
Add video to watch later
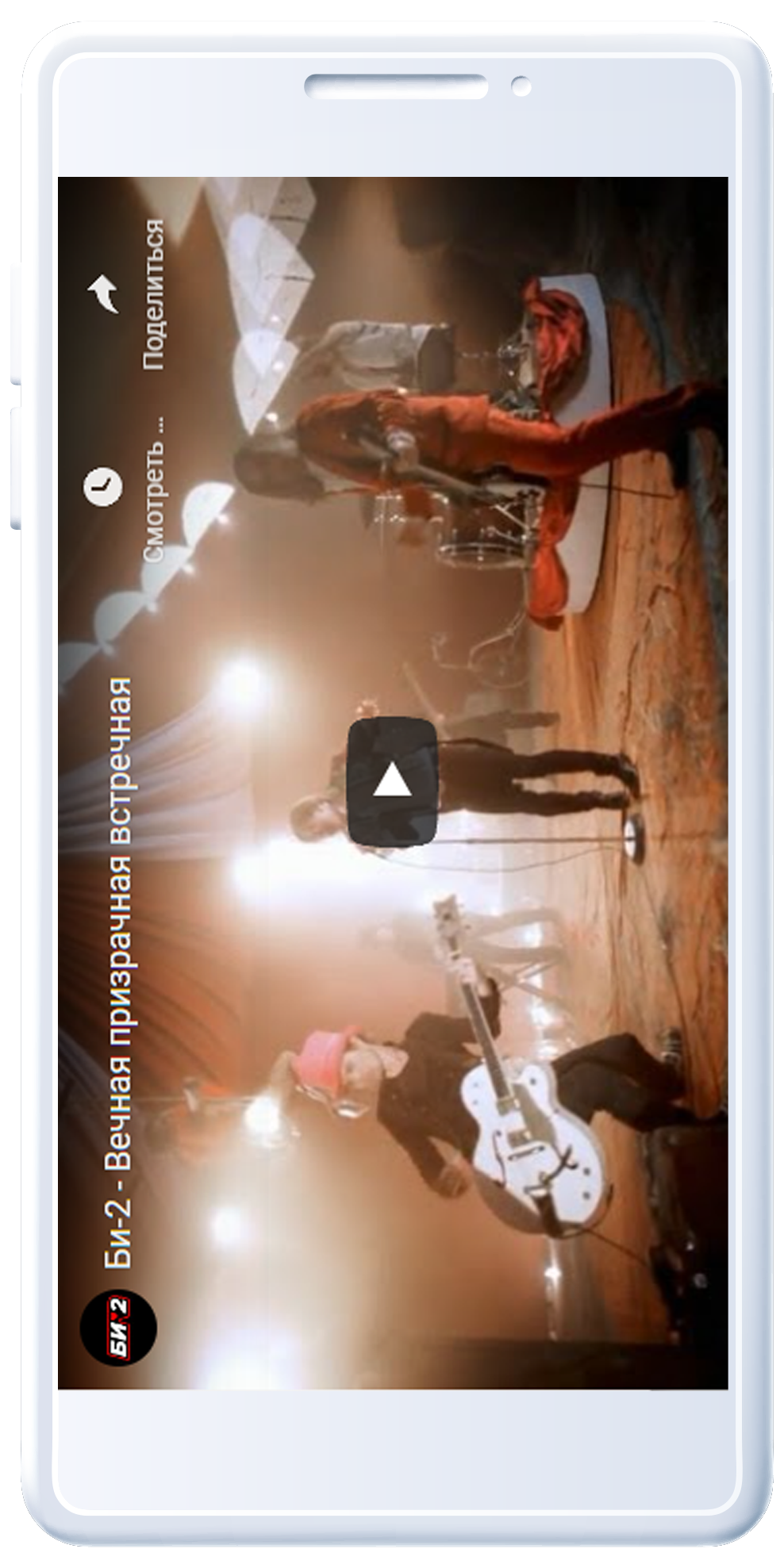coord(103,485)
